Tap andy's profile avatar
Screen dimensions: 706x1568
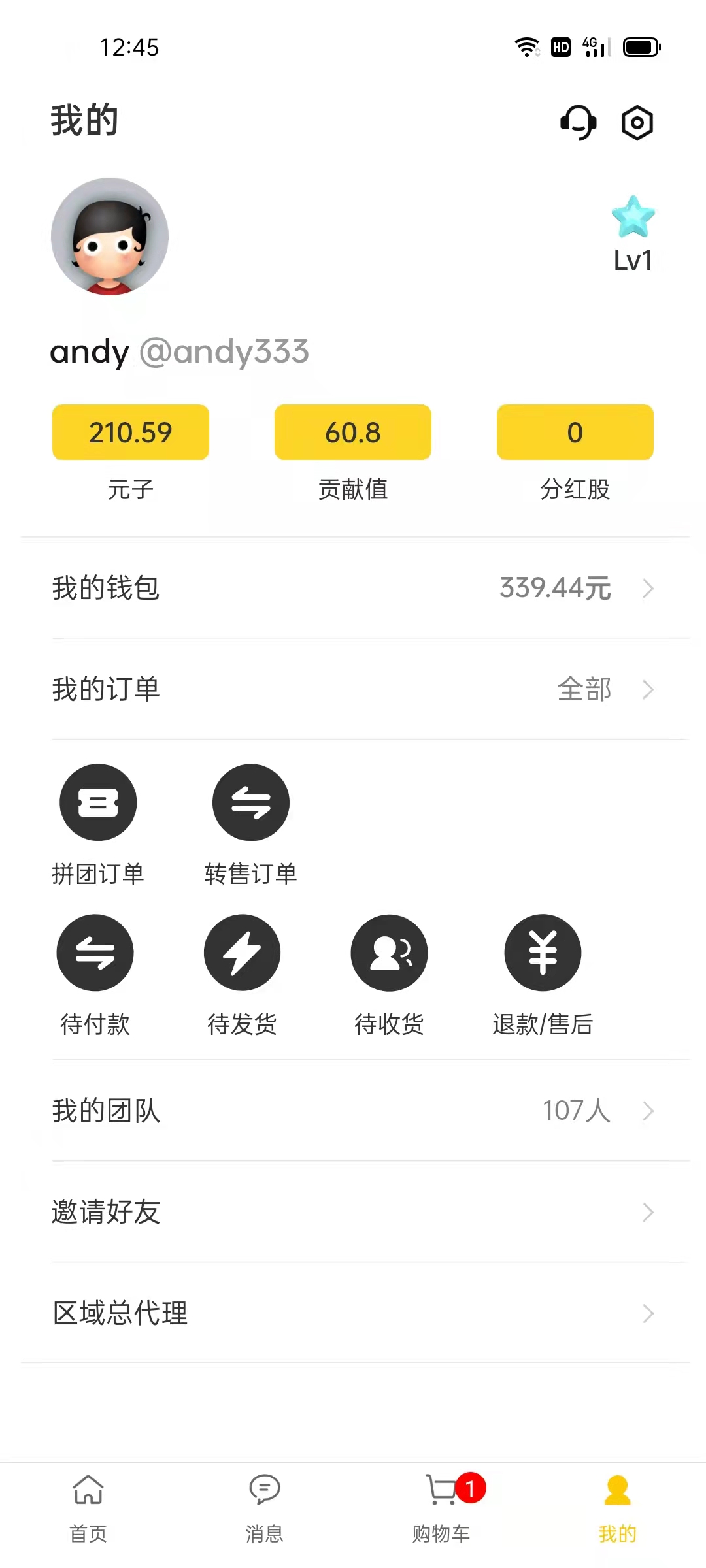110,237
